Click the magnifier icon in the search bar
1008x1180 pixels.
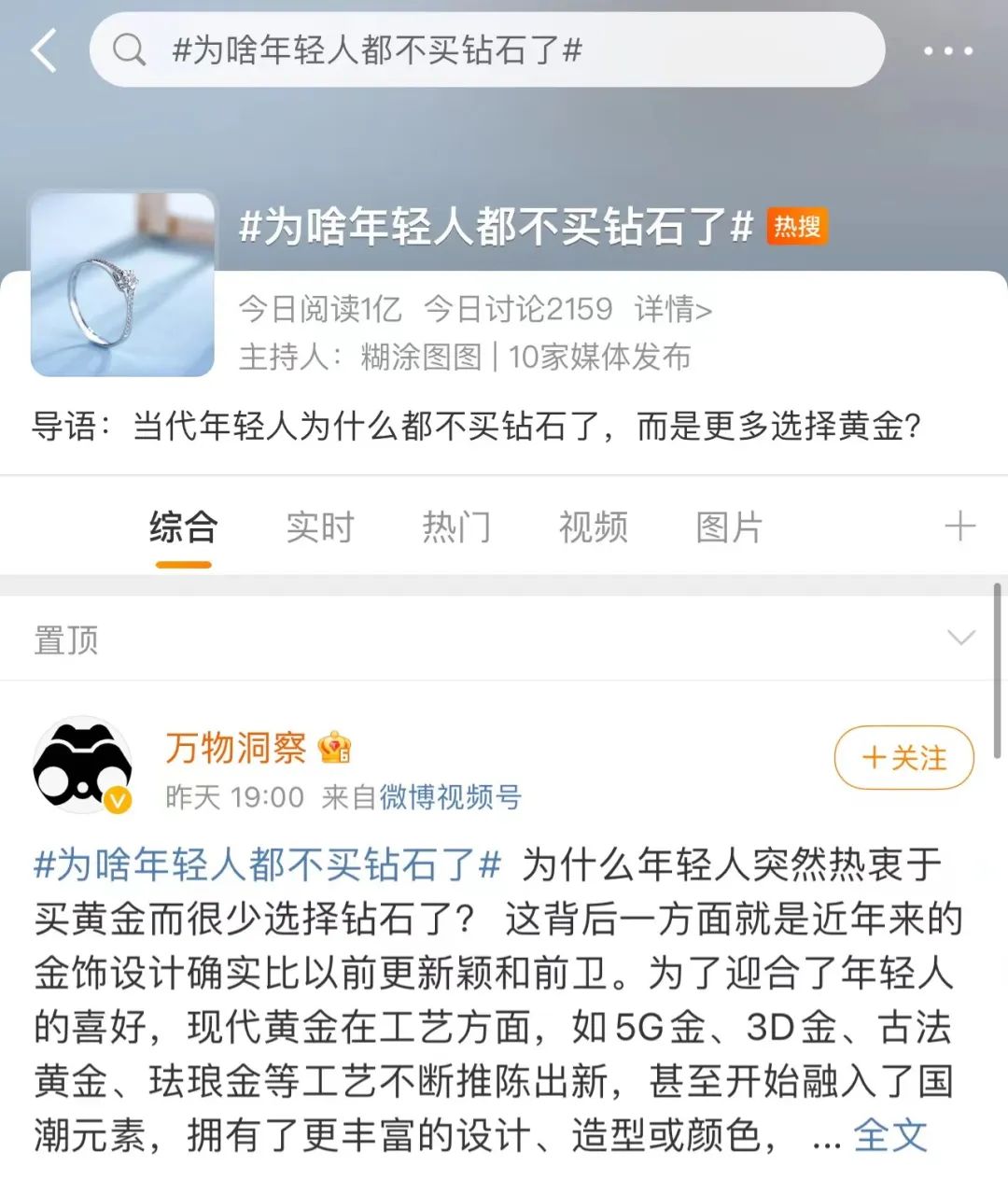coord(131,51)
